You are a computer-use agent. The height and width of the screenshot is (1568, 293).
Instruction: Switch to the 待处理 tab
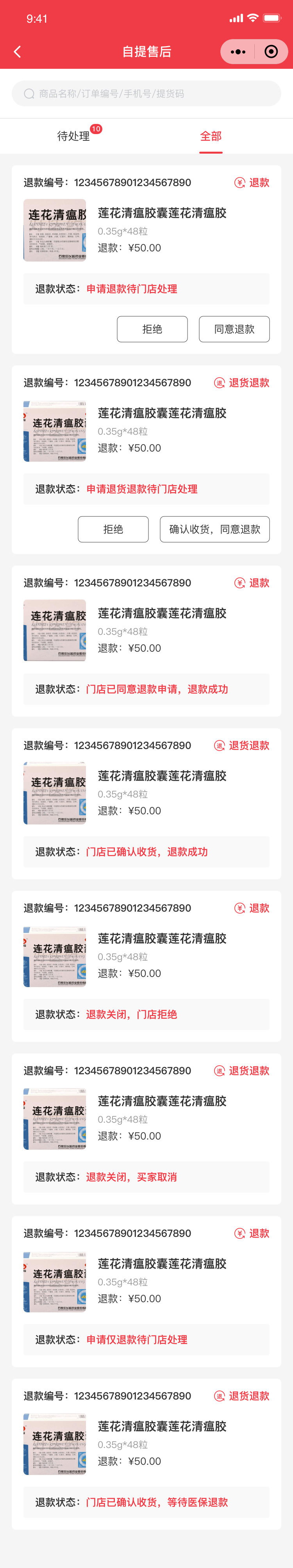[x=73, y=136]
